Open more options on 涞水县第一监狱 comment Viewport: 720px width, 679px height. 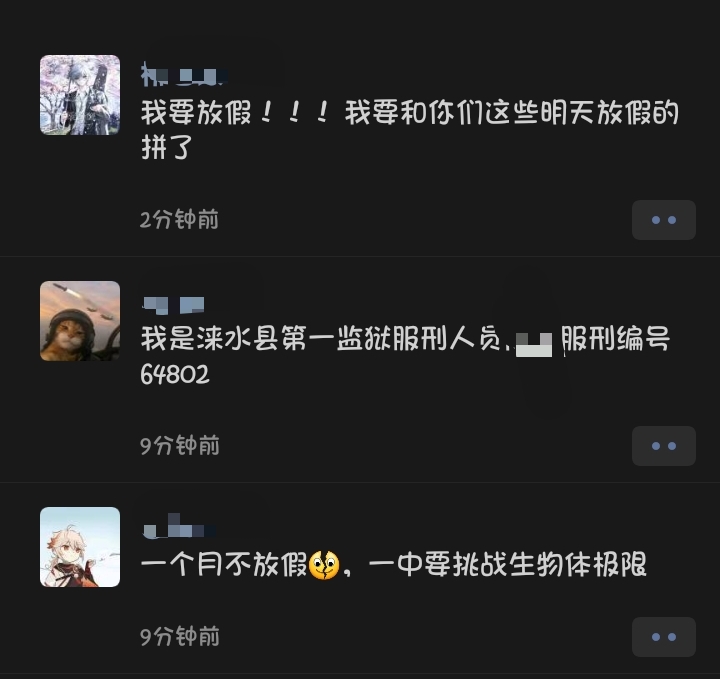663,446
